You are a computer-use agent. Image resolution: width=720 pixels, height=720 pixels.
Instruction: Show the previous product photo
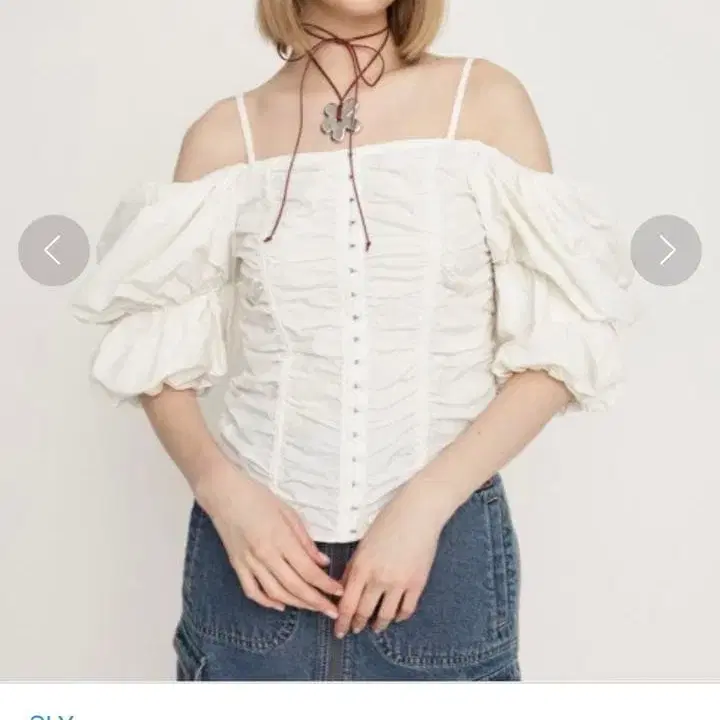coord(54,250)
